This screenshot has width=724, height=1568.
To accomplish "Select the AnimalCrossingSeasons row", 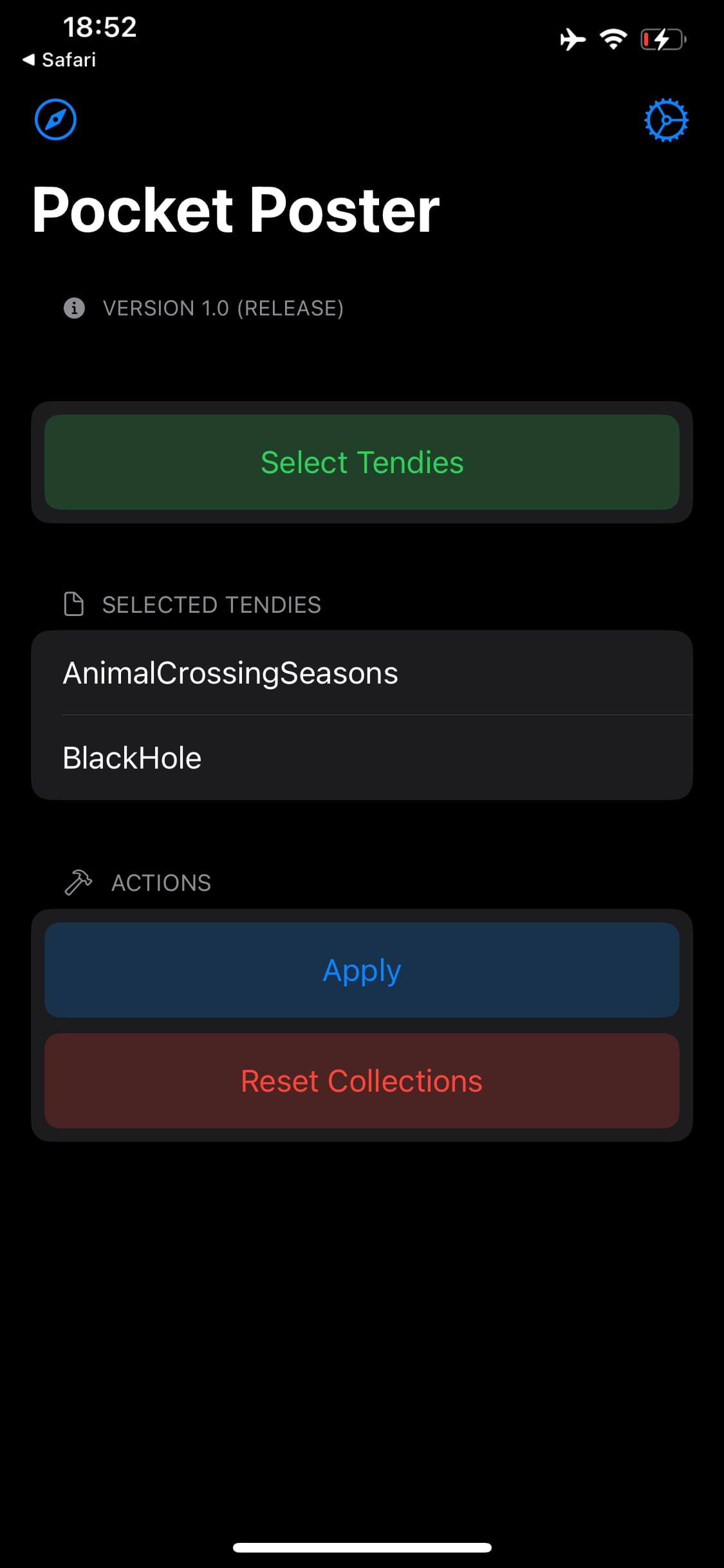I will click(x=362, y=673).
